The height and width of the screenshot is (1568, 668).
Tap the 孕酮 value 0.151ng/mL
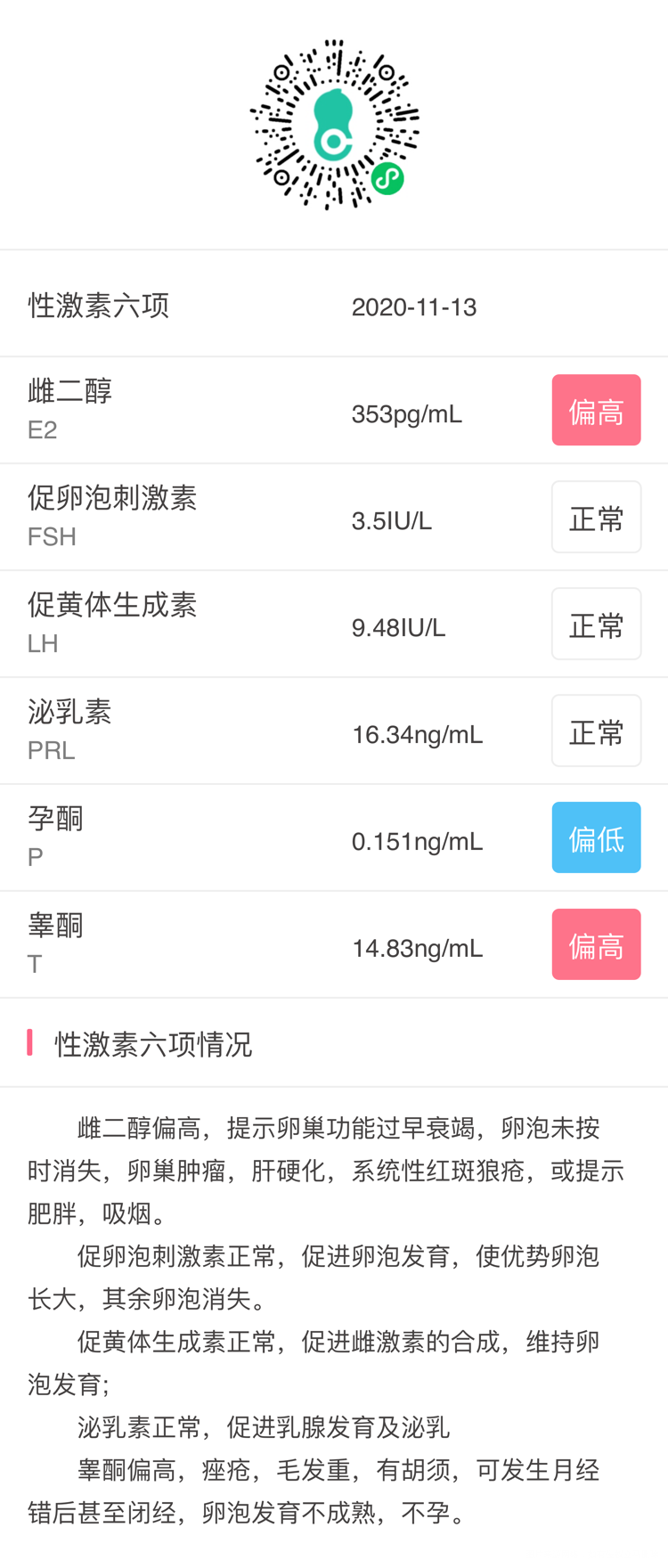[416, 840]
